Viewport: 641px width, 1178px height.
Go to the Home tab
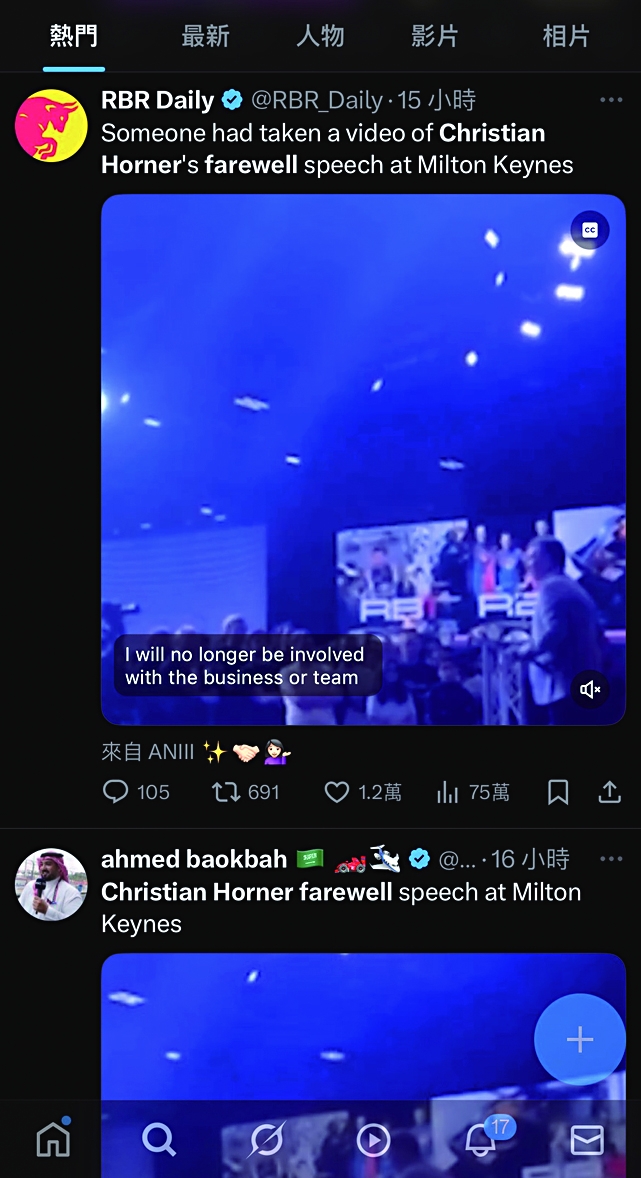(x=52, y=1139)
